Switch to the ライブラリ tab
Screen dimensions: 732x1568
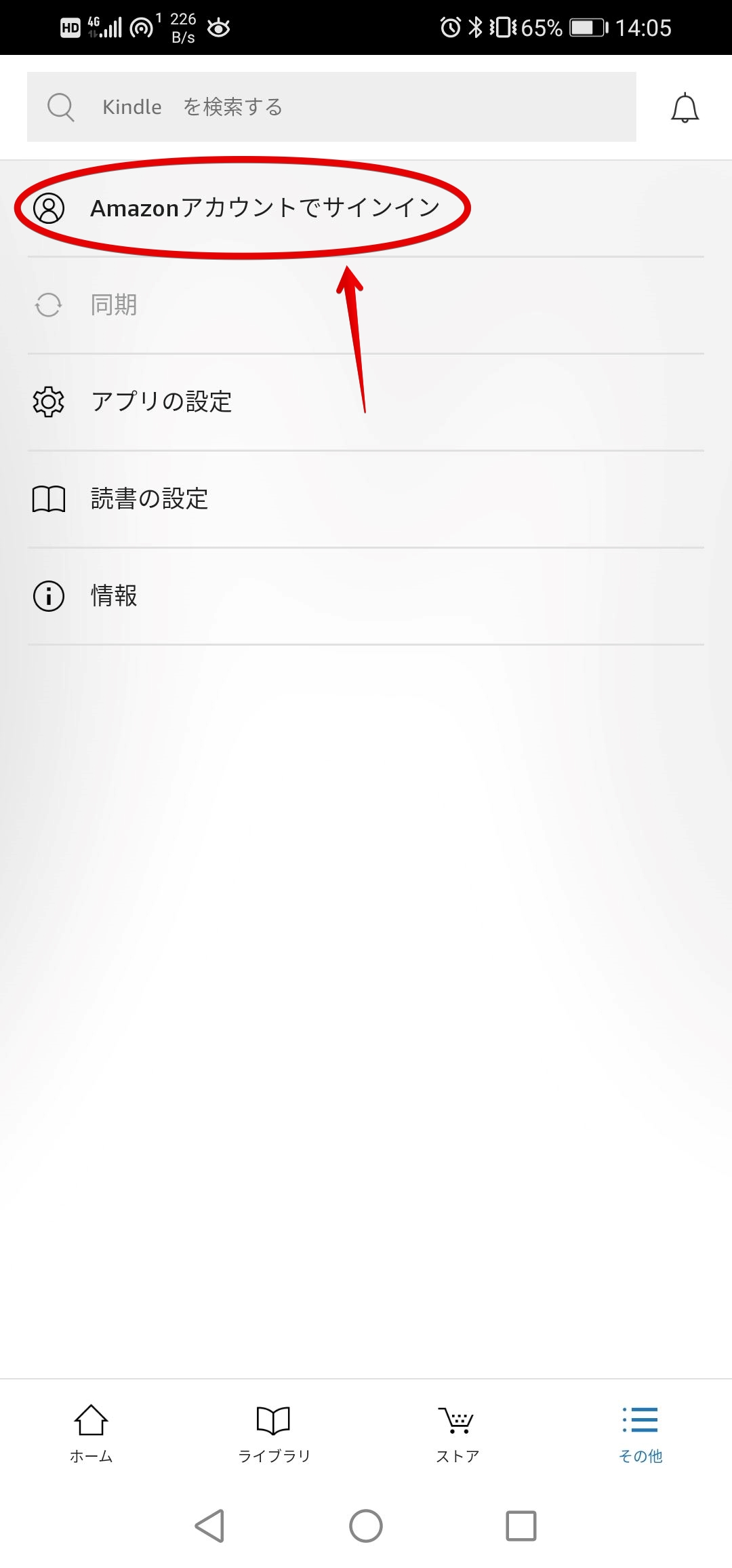tap(274, 1434)
